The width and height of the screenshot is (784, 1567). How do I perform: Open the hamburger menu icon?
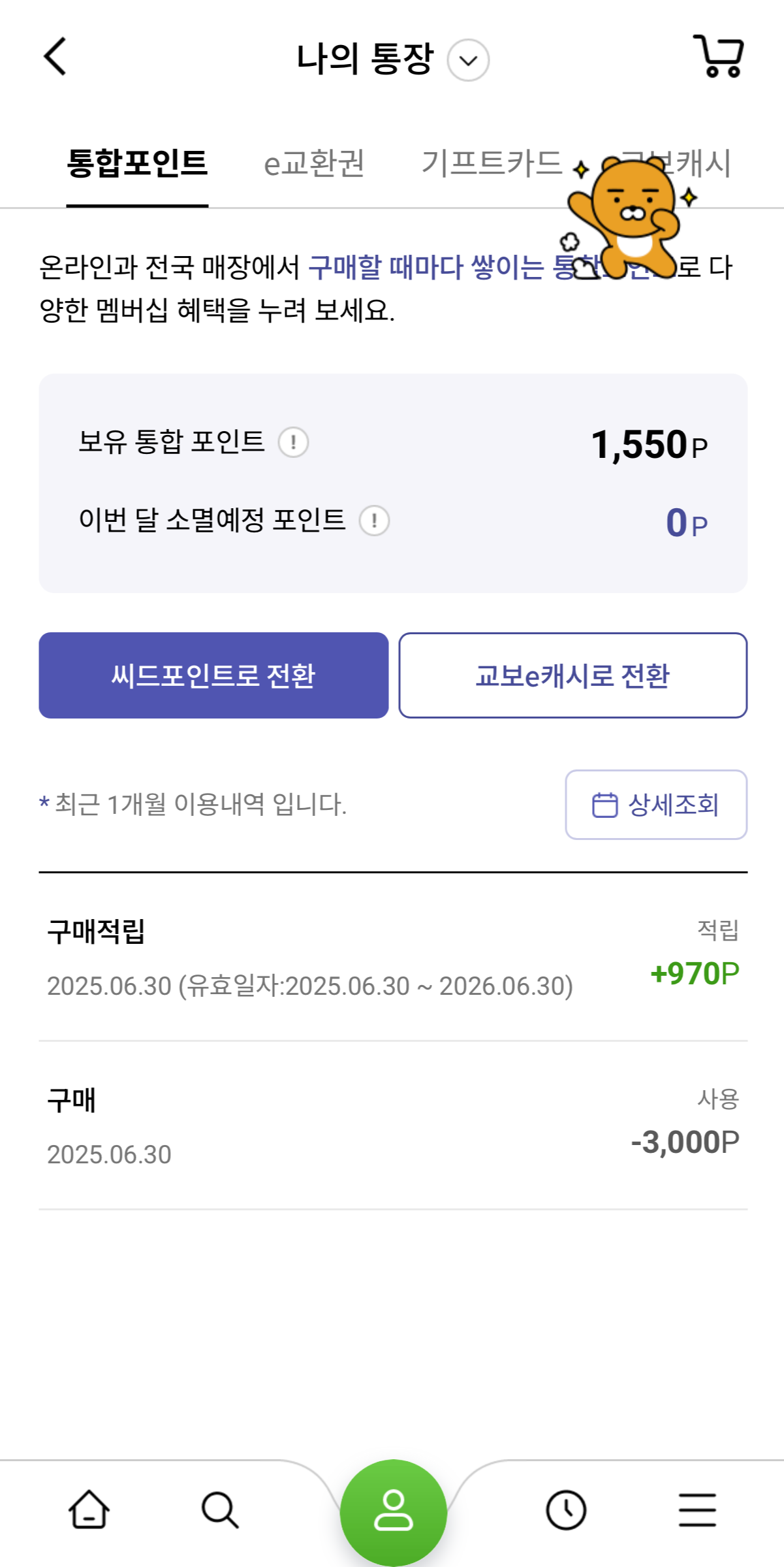coord(696,1509)
